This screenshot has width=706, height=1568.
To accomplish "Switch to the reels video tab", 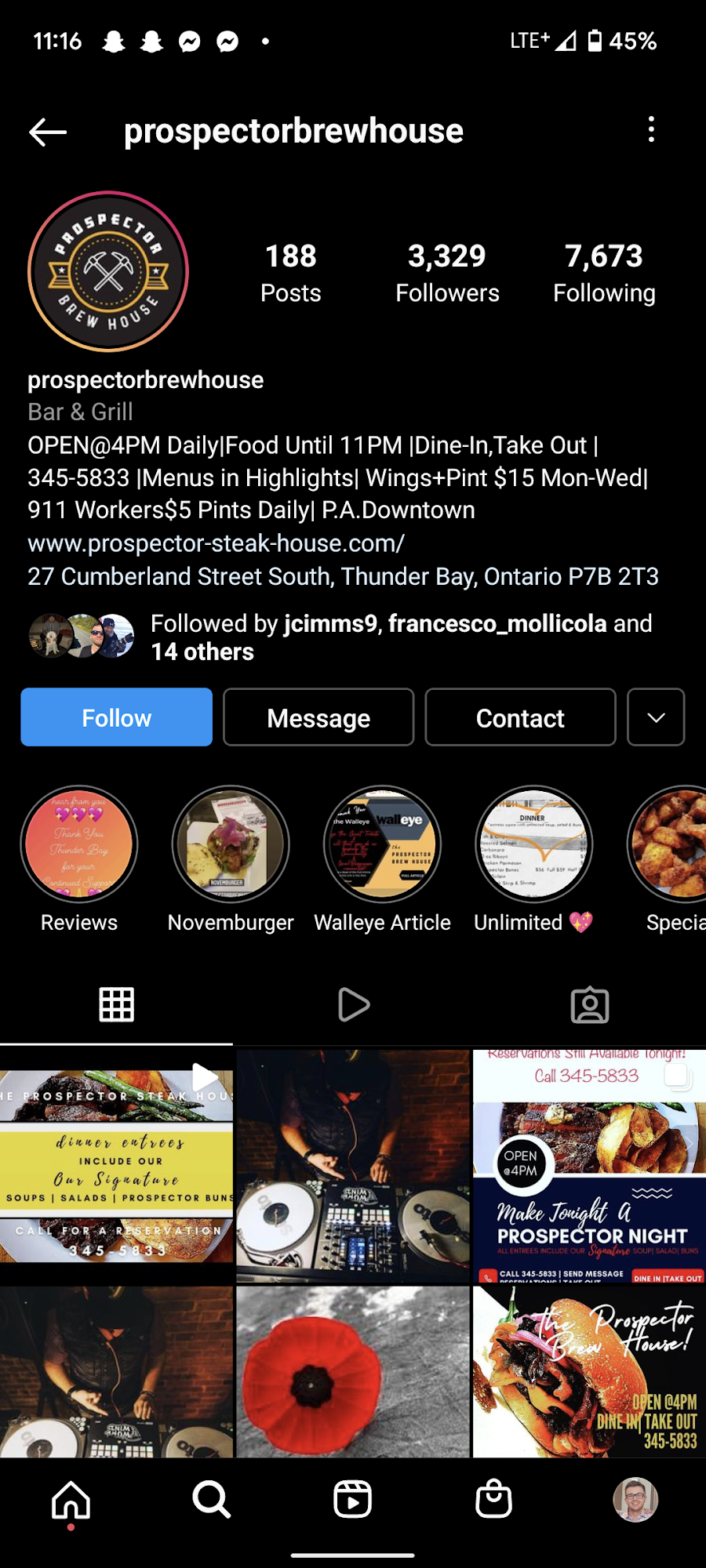I will click(x=353, y=1005).
